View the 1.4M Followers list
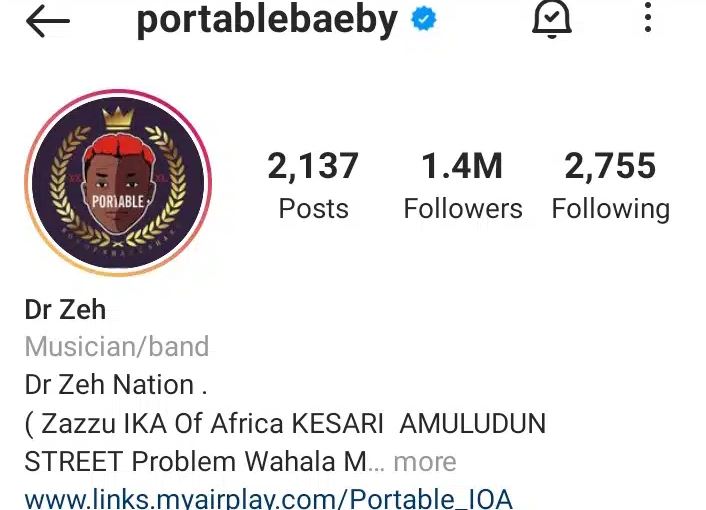This screenshot has height=510, width=706. pyautogui.click(x=462, y=185)
